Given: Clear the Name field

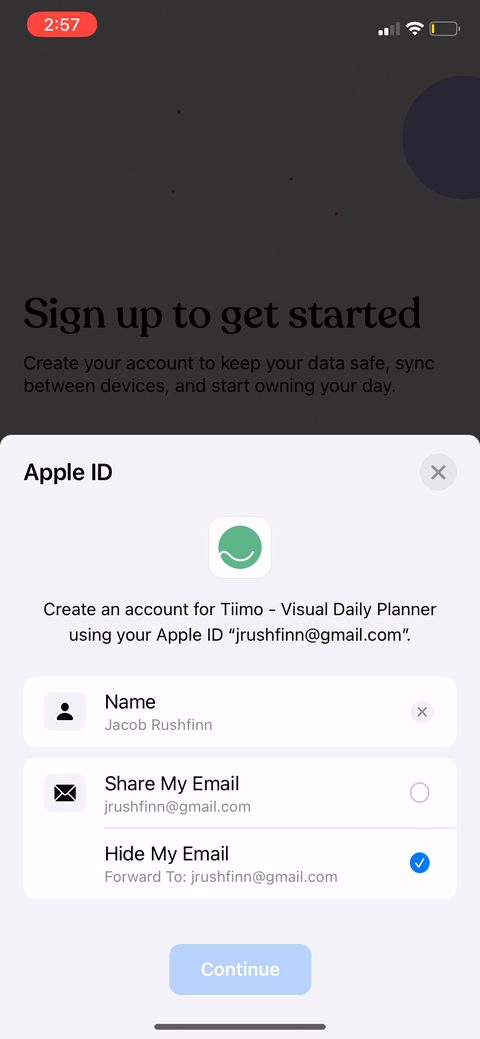Looking at the screenshot, I should tap(422, 712).
